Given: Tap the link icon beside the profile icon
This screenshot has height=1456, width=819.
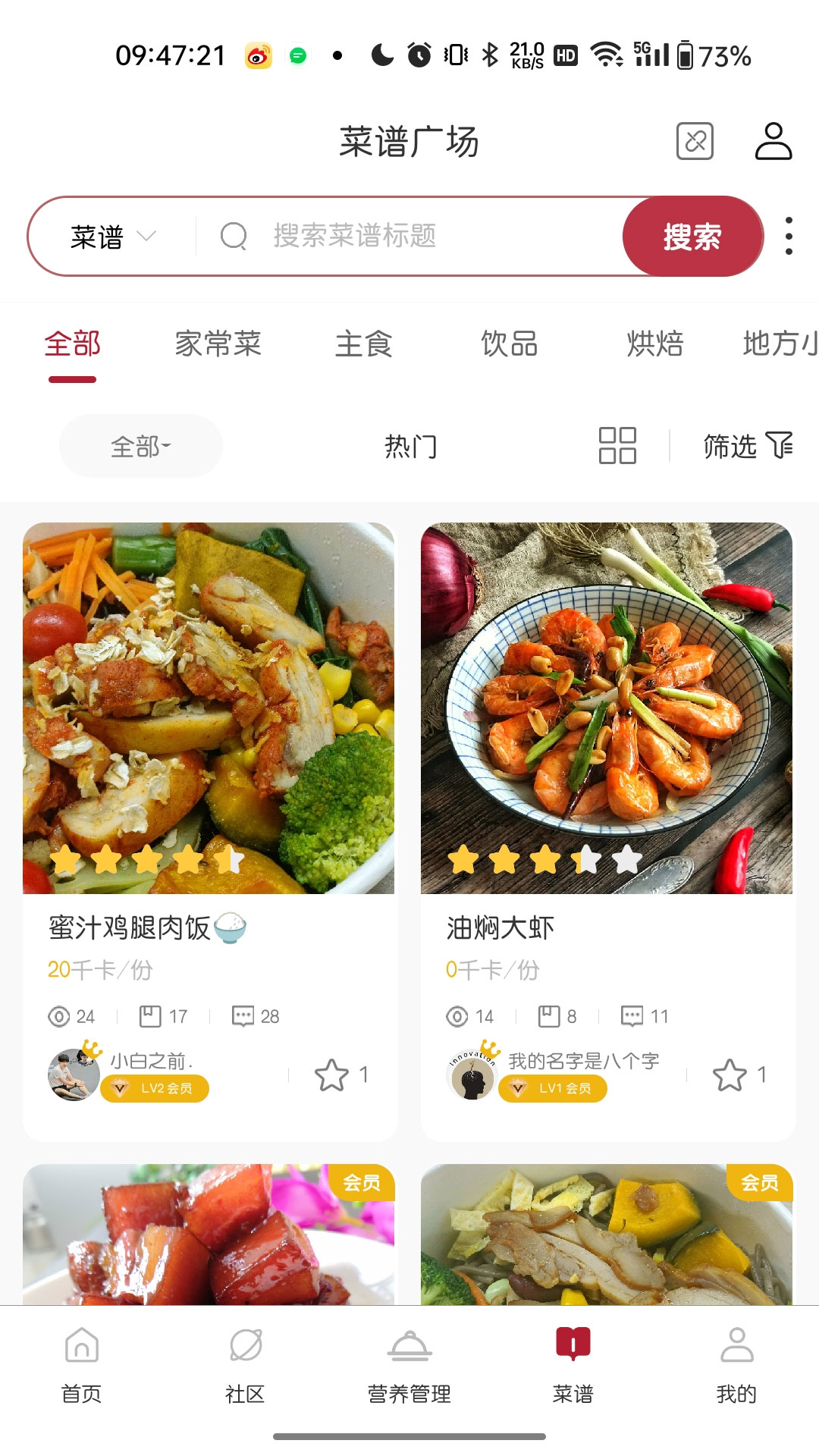Looking at the screenshot, I should click(695, 141).
